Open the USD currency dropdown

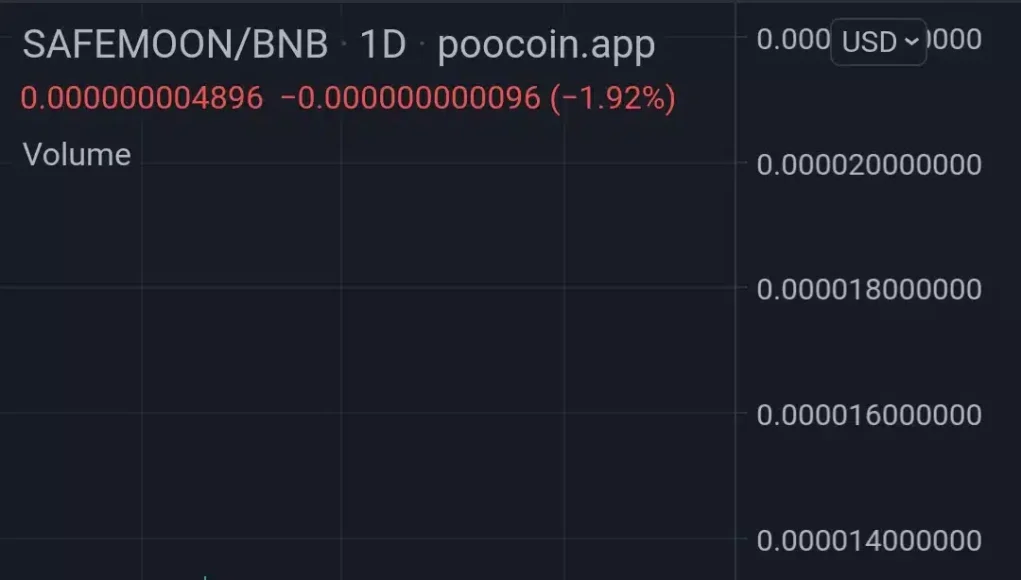pyautogui.click(x=879, y=42)
